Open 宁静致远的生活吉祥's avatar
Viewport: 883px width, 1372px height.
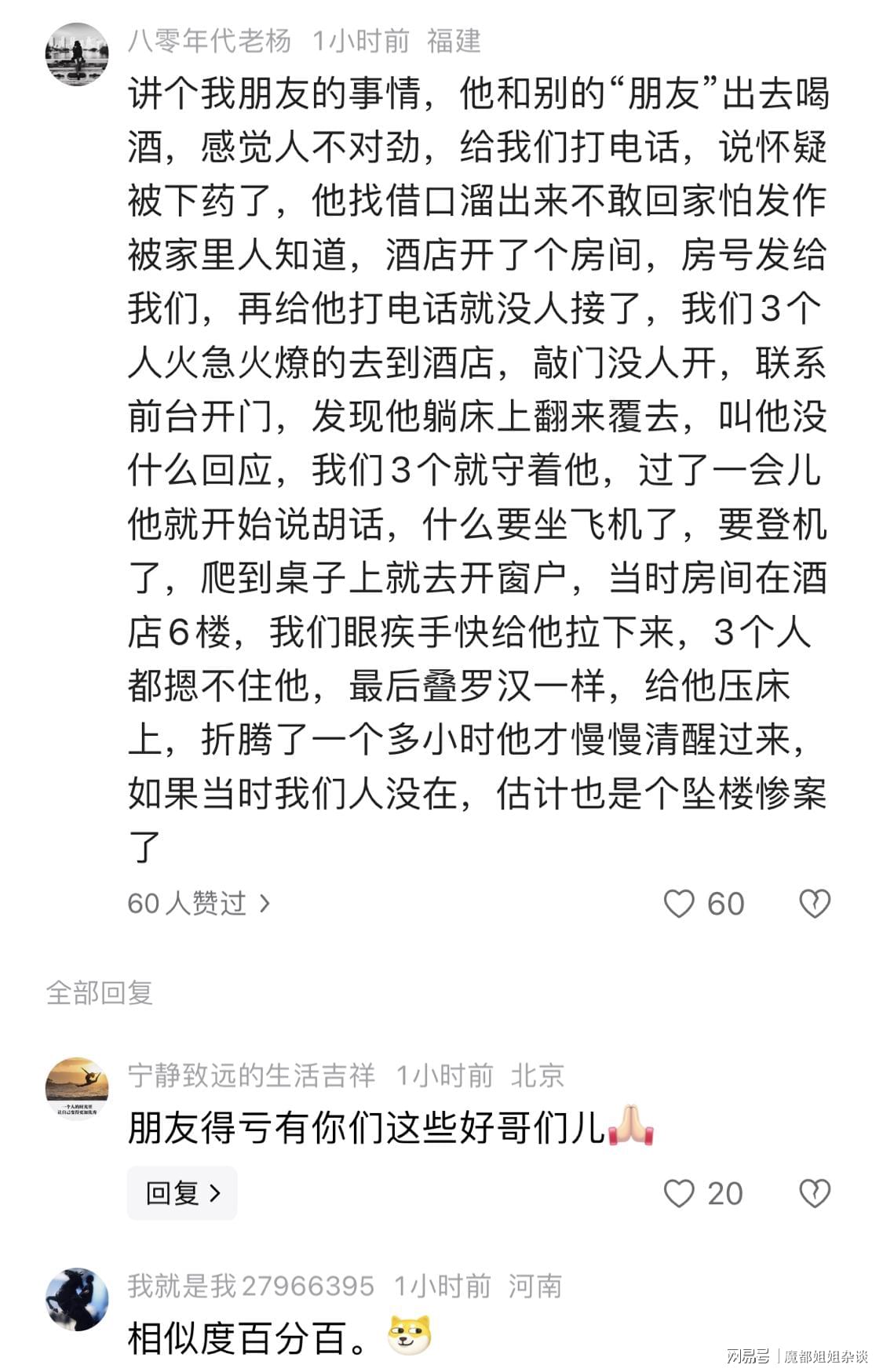tap(76, 1087)
